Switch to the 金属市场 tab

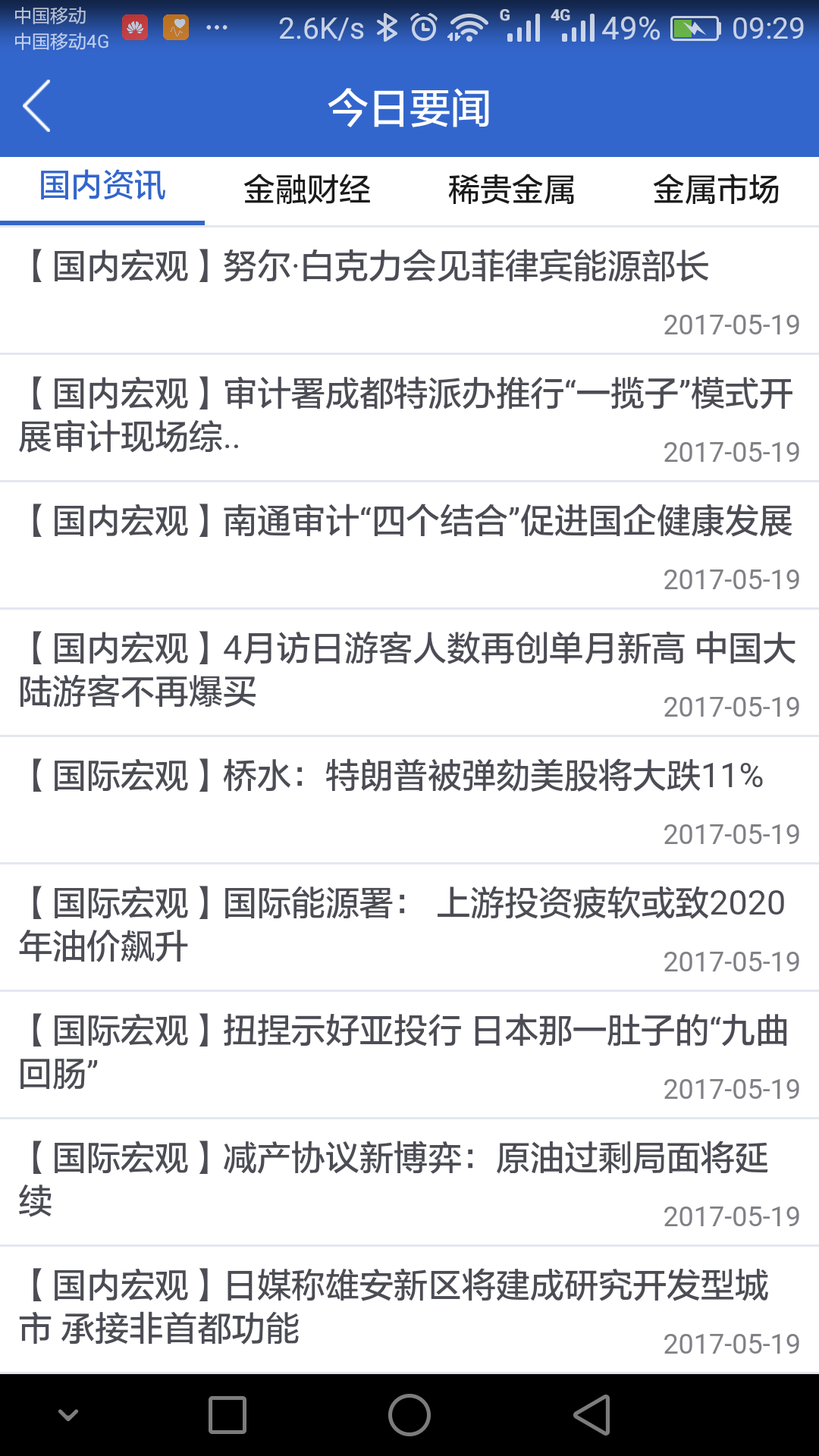coord(717,190)
